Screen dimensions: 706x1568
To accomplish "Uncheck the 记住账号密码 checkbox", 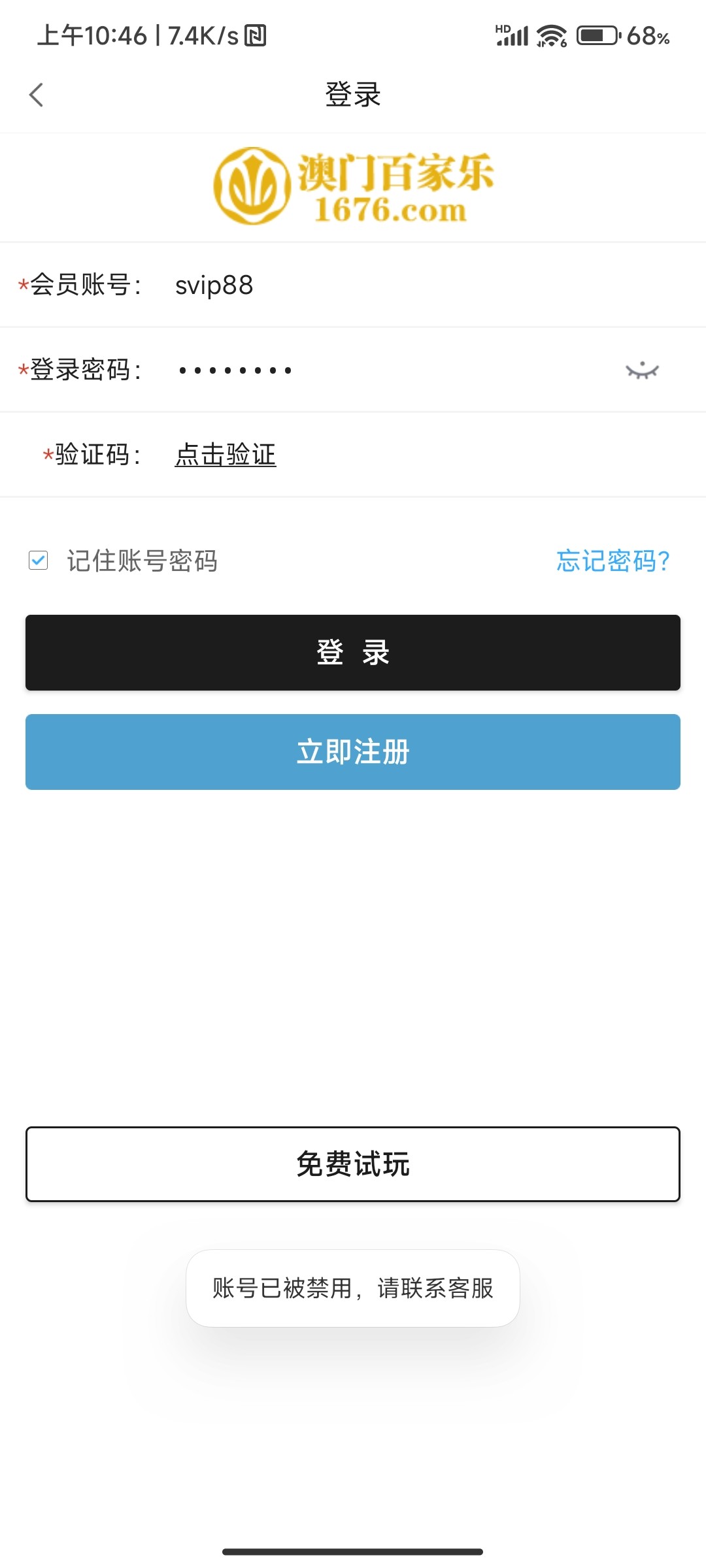I will (x=39, y=561).
